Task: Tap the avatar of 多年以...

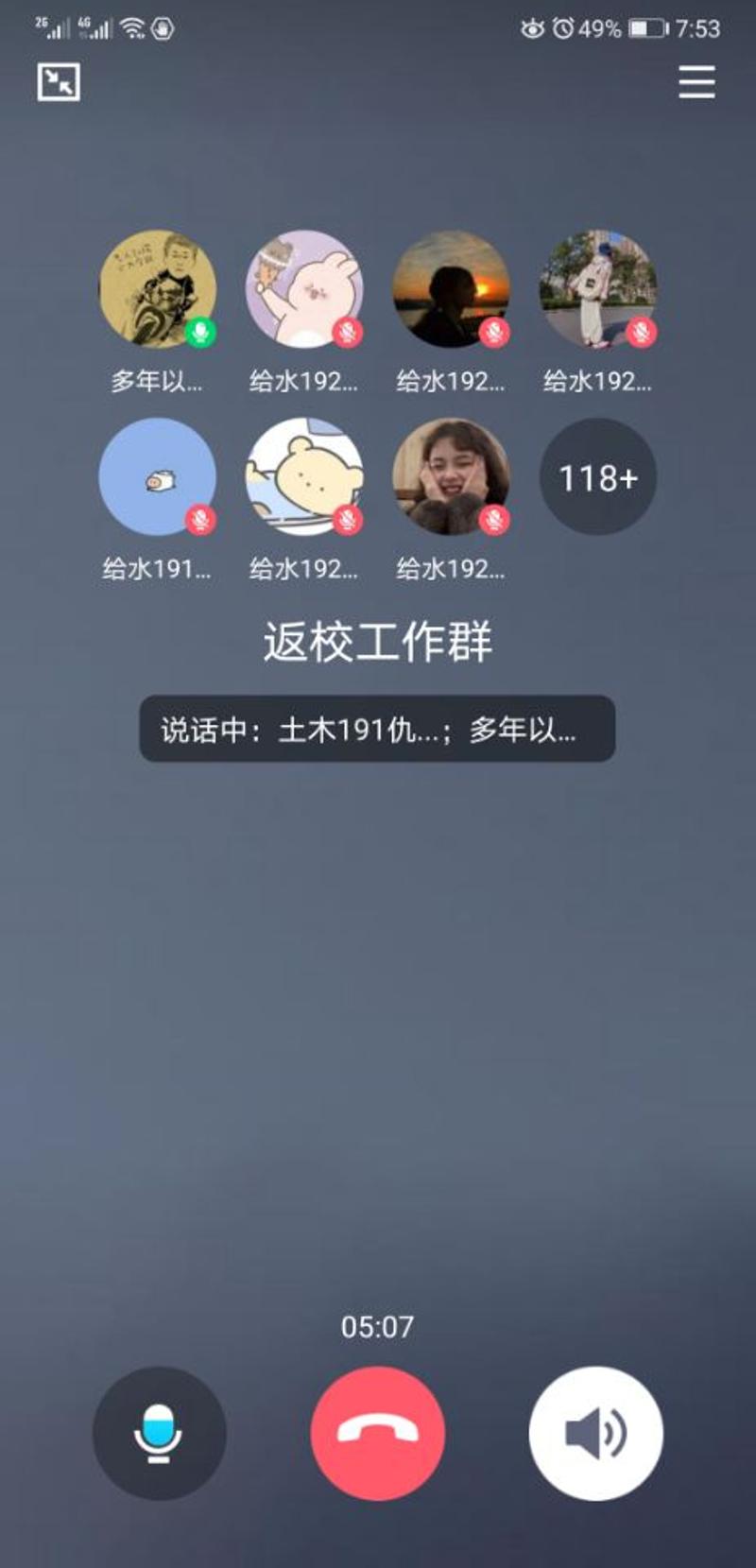Action: (157, 289)
